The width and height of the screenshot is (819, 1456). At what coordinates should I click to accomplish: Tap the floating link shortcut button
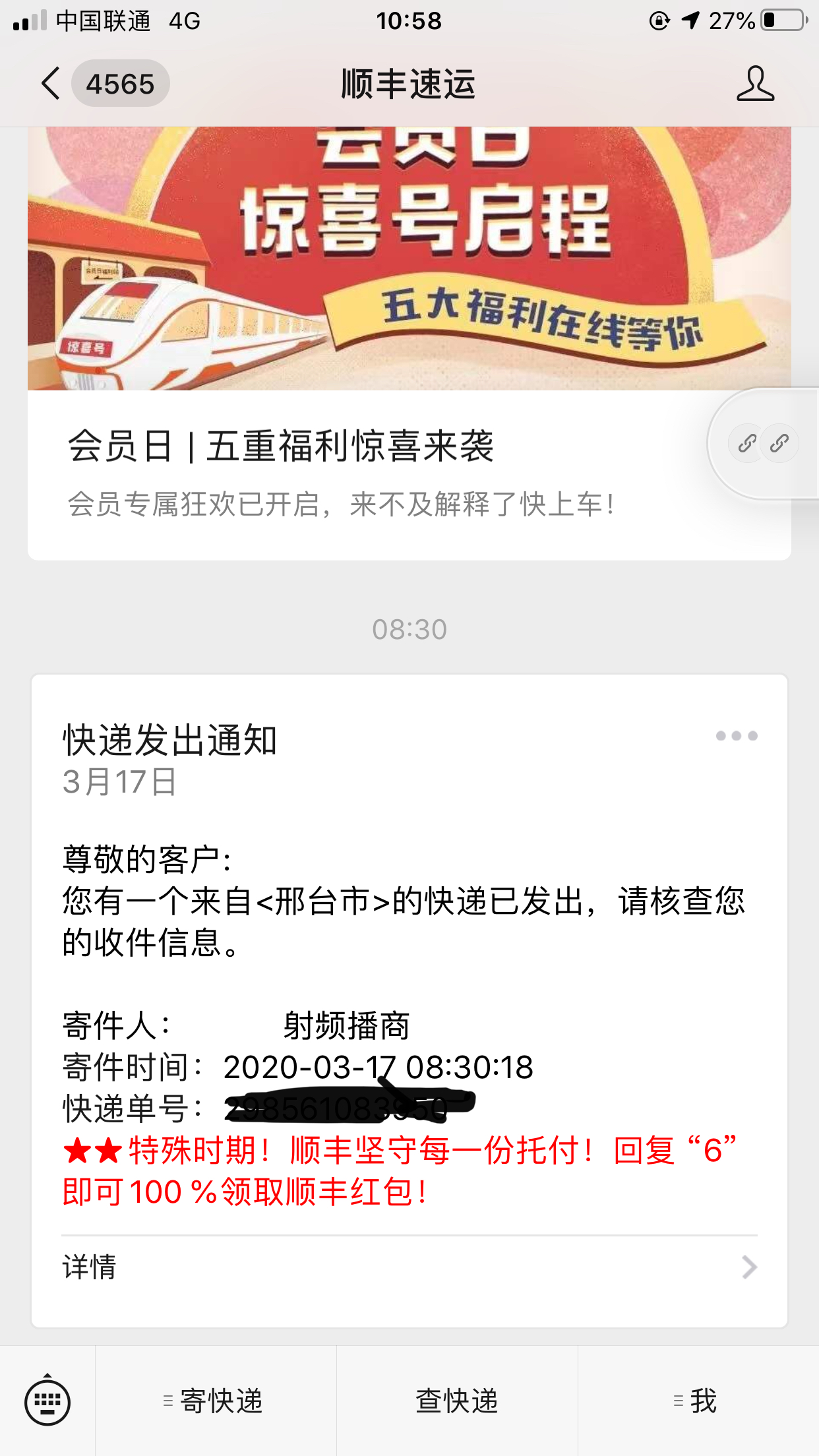click(763, 443)
